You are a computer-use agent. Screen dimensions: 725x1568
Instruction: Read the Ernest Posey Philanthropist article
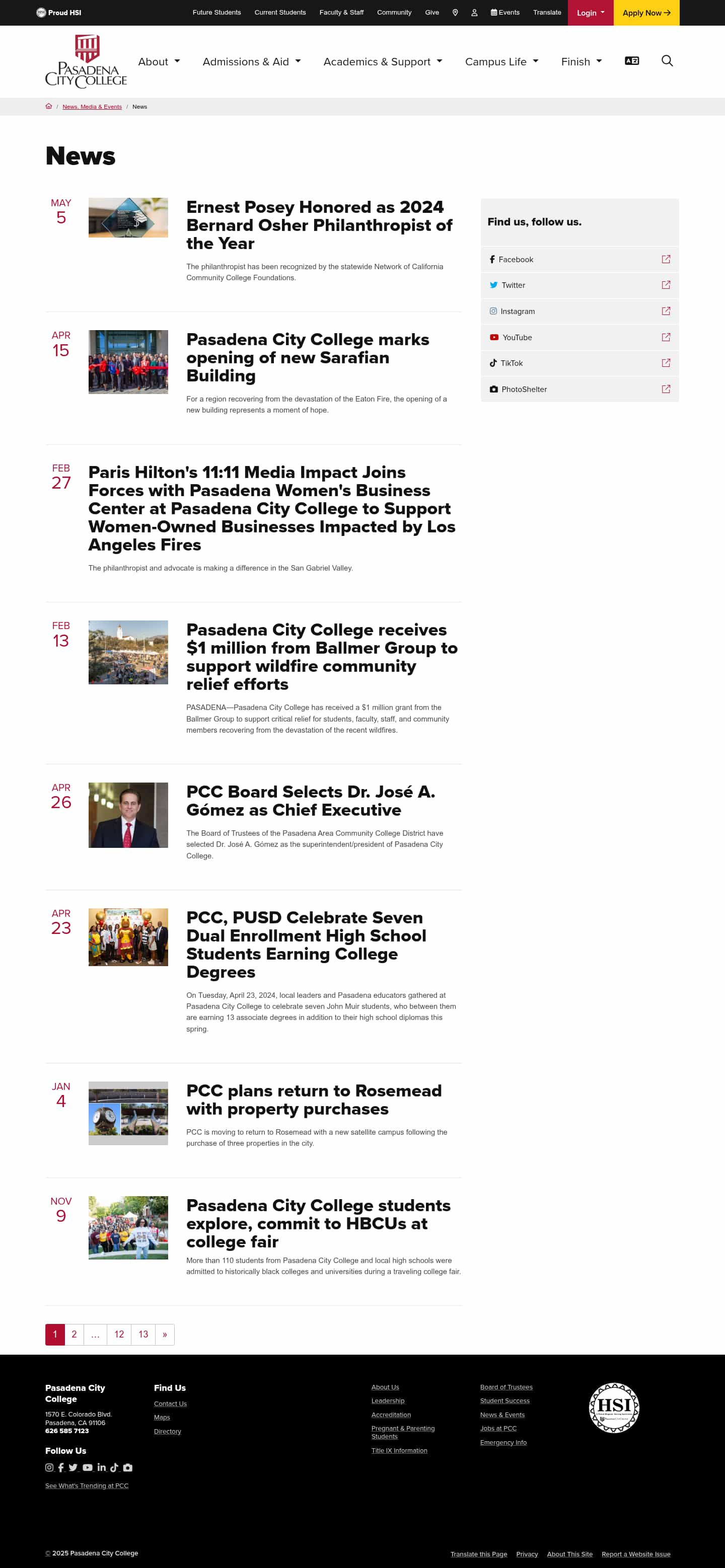coord(319,224)
